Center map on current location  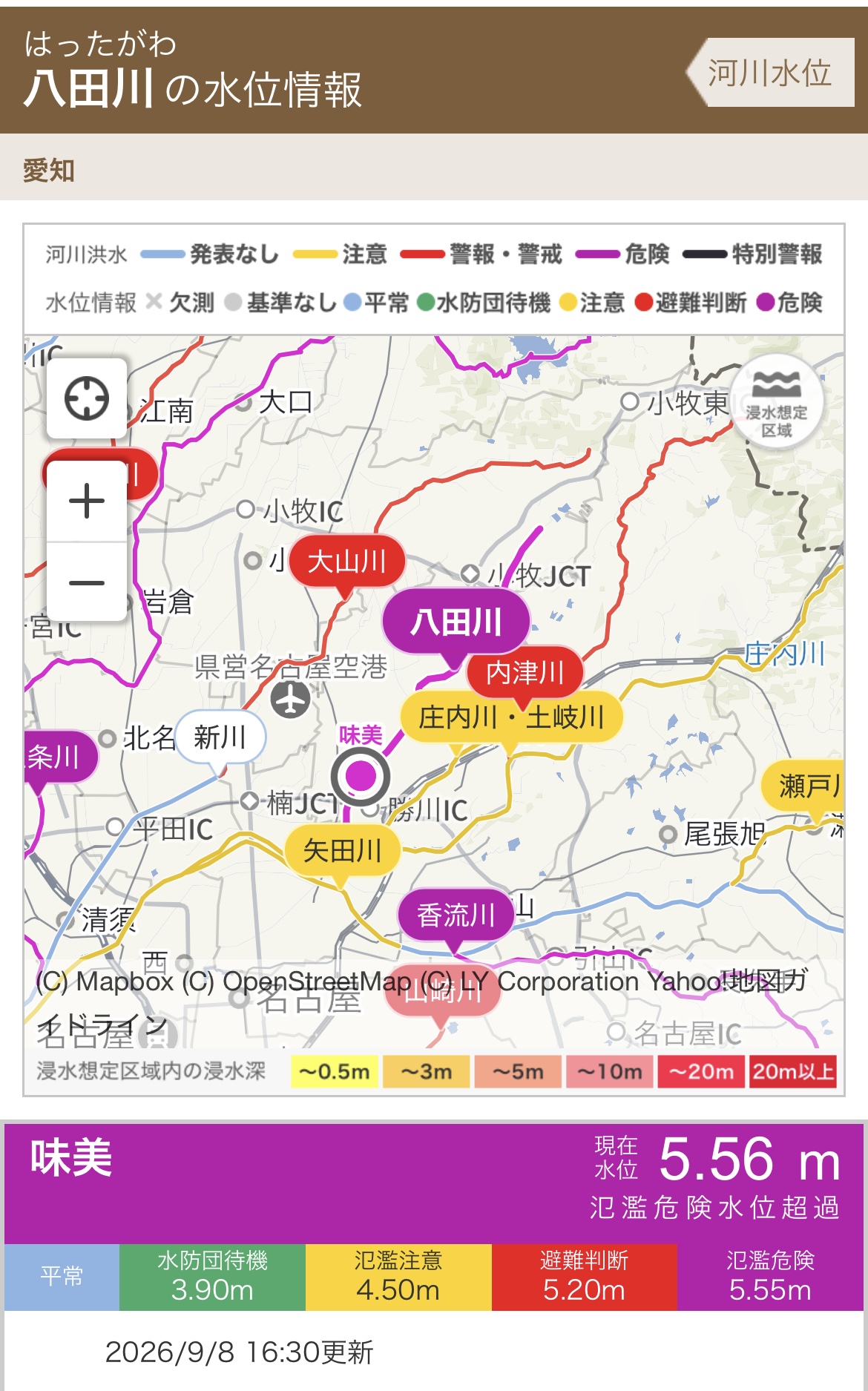(87, 398)
